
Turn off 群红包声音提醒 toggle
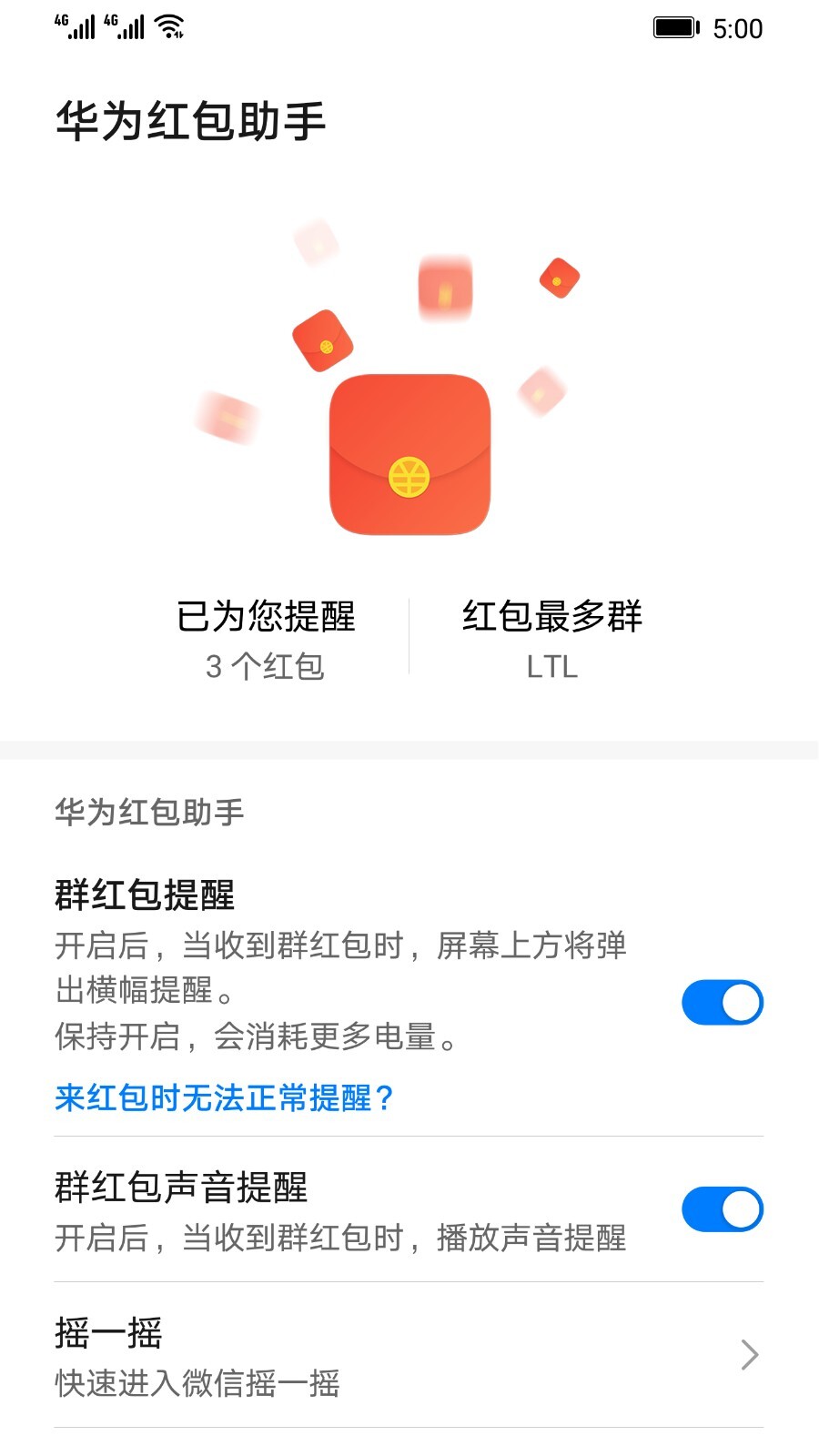click(722, 1209)
